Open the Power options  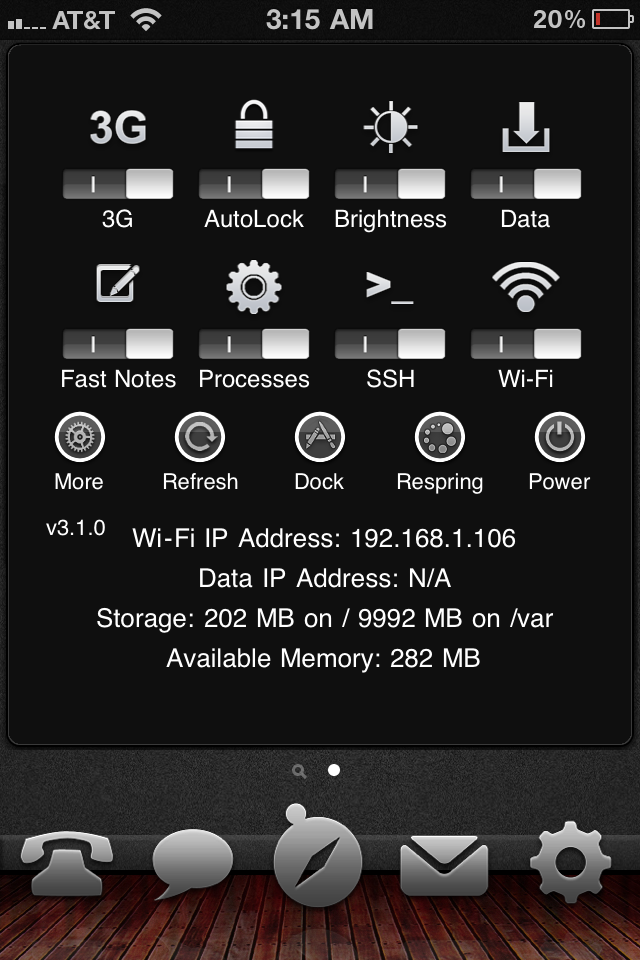pyautogui.click(x=559, y=438)
